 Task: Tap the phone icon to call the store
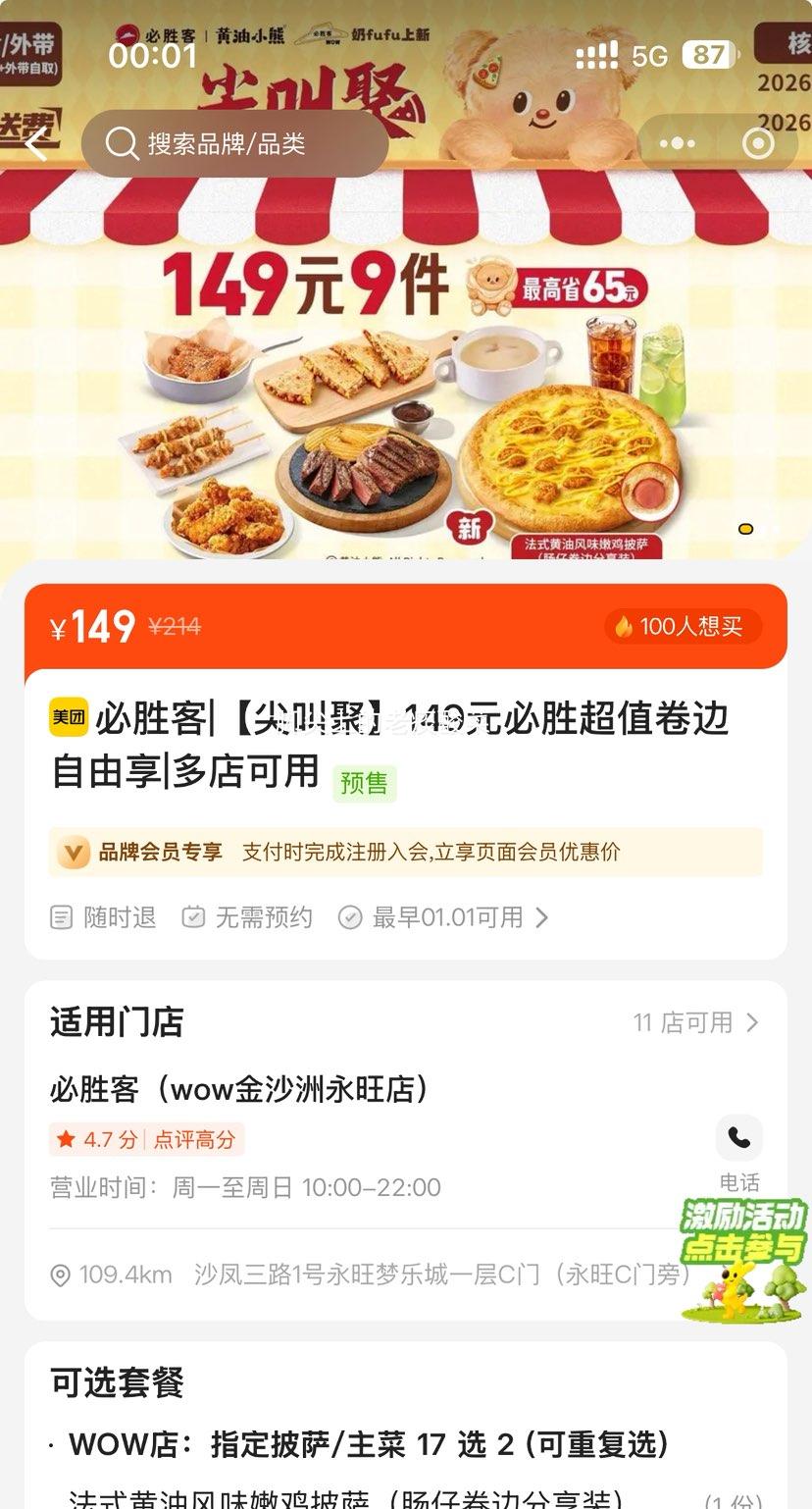click(738, 1137)
